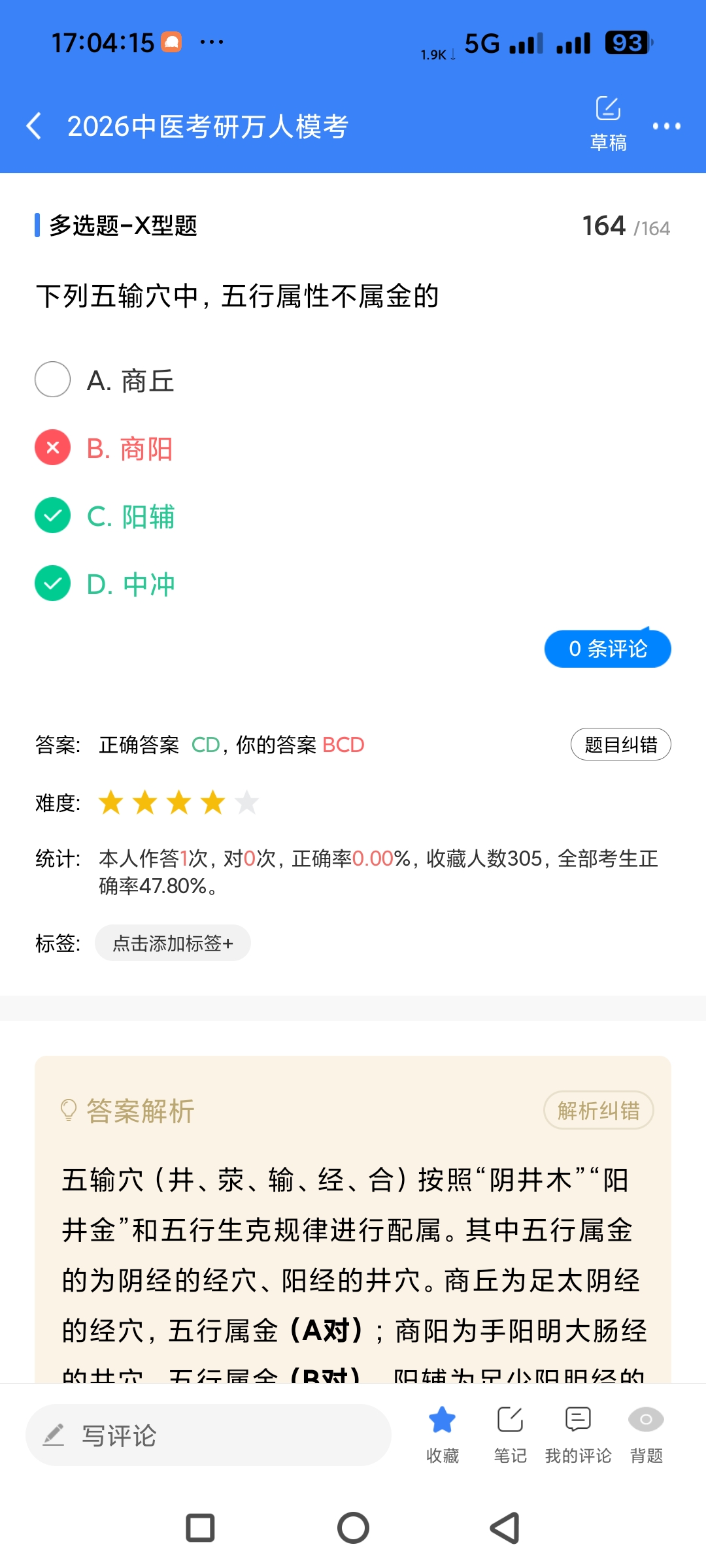Open the overflow menu in the header
Viewport: 706px width, 1568px height.
pyautogui.click(x=666, y=125)
